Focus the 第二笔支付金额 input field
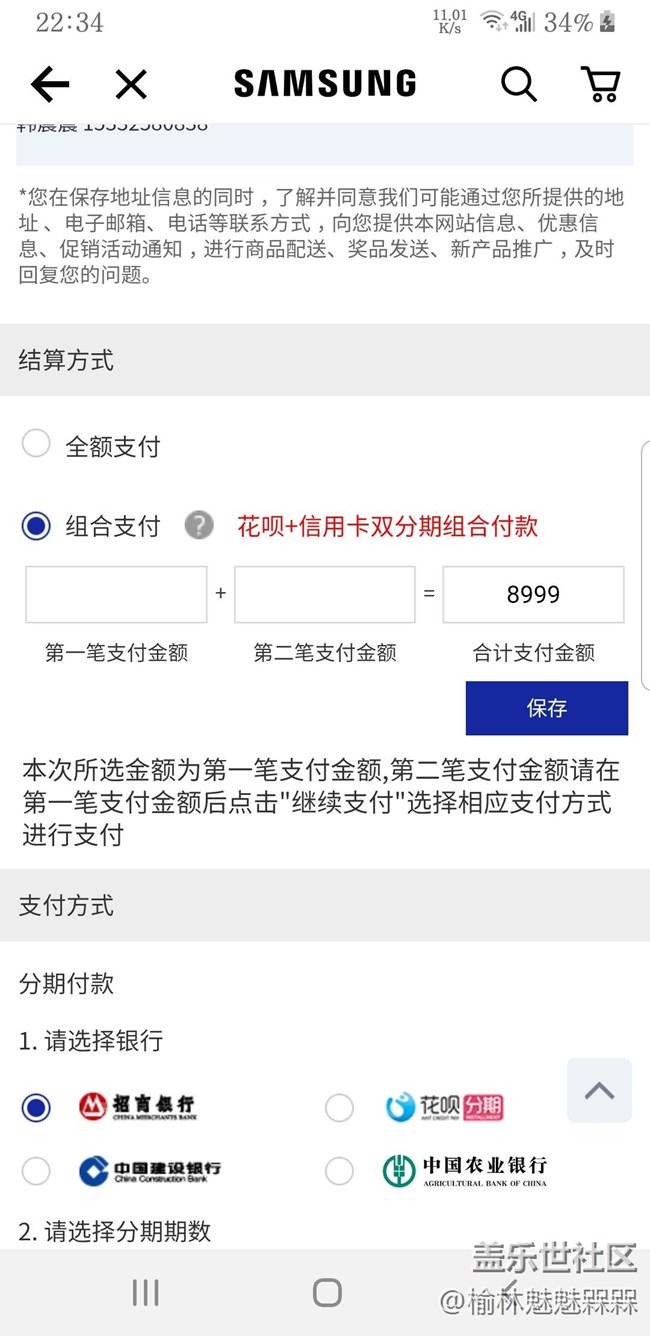The height and width of the screenshot is (1336, 650). click(325, 595)
